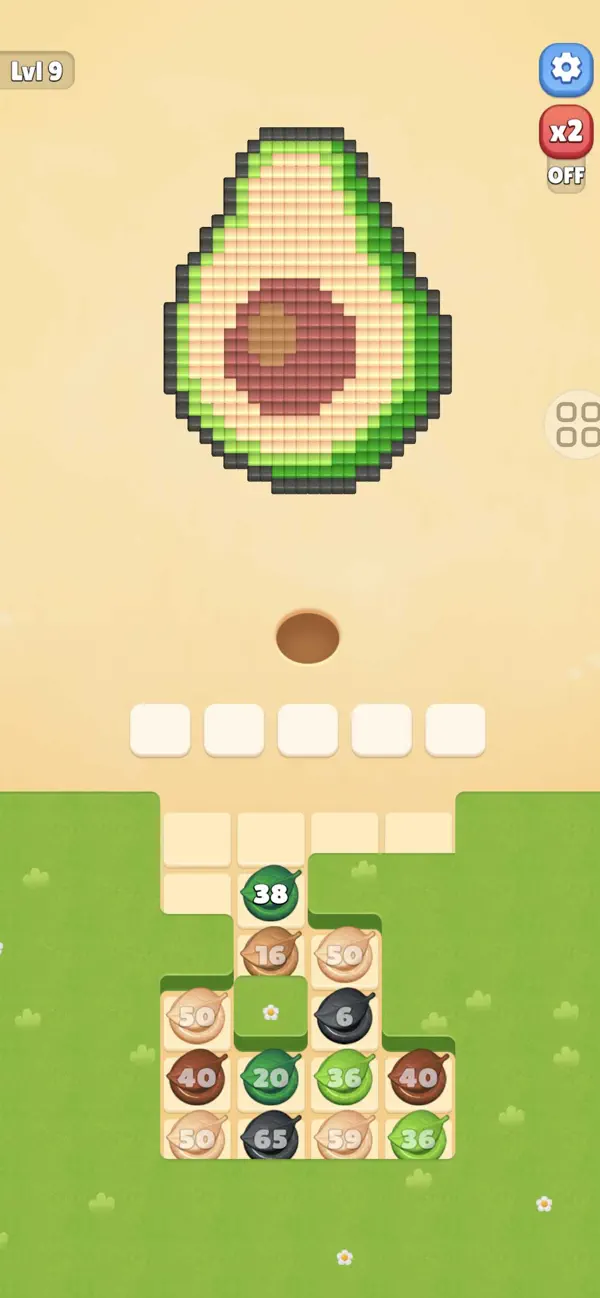Choose the black leaf numbered 65
The width and height of the screenshot is (600, 1298).
point(270,1136)
